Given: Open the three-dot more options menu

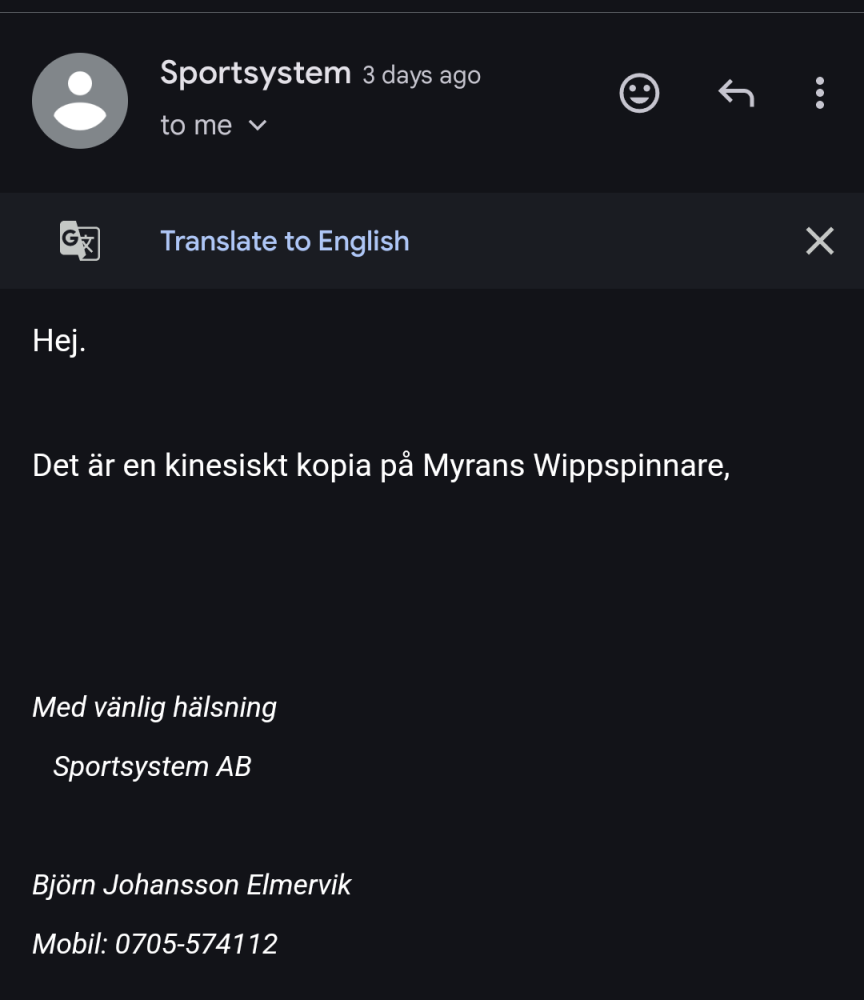Looking at the screenshot, I should coord(819,93).
